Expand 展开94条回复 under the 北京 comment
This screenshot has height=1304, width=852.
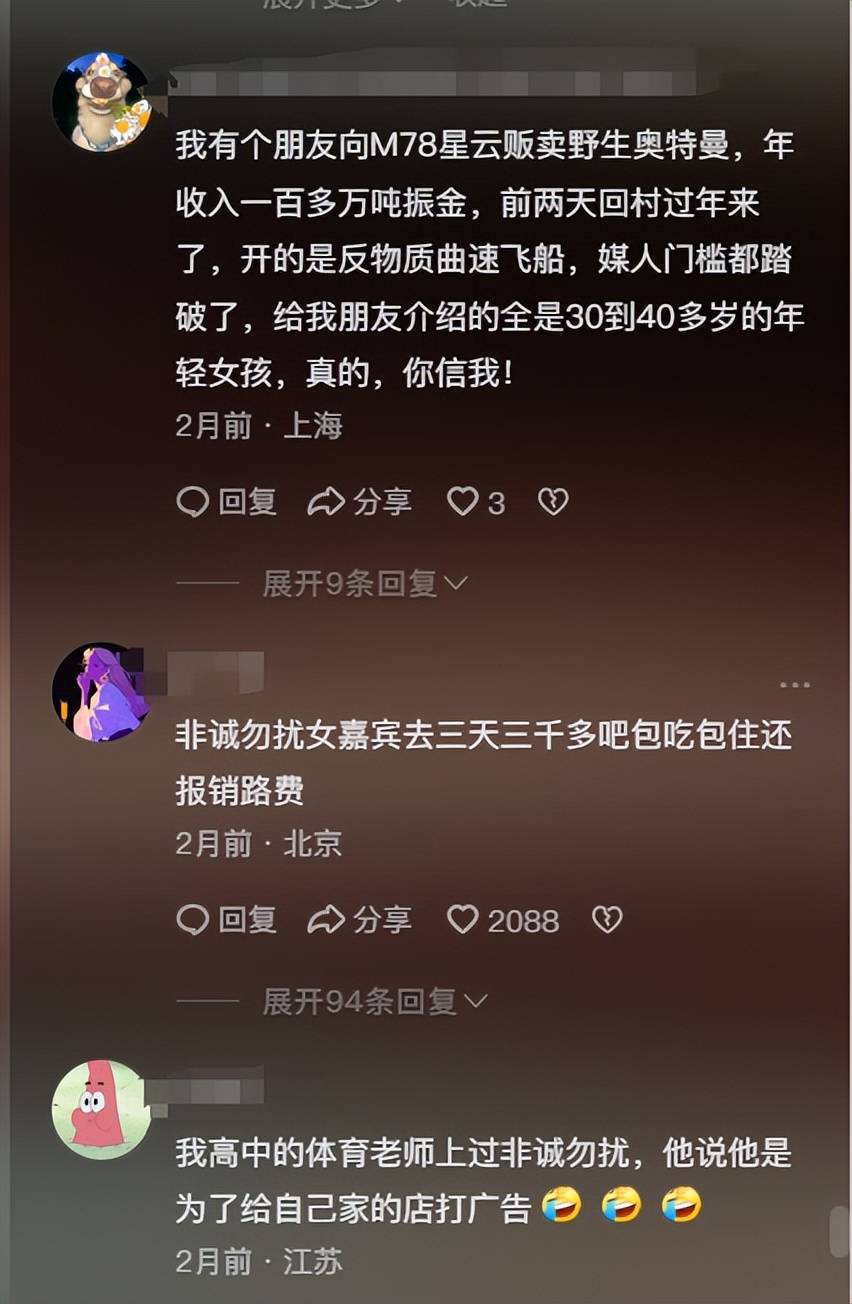click(374, 1001)
